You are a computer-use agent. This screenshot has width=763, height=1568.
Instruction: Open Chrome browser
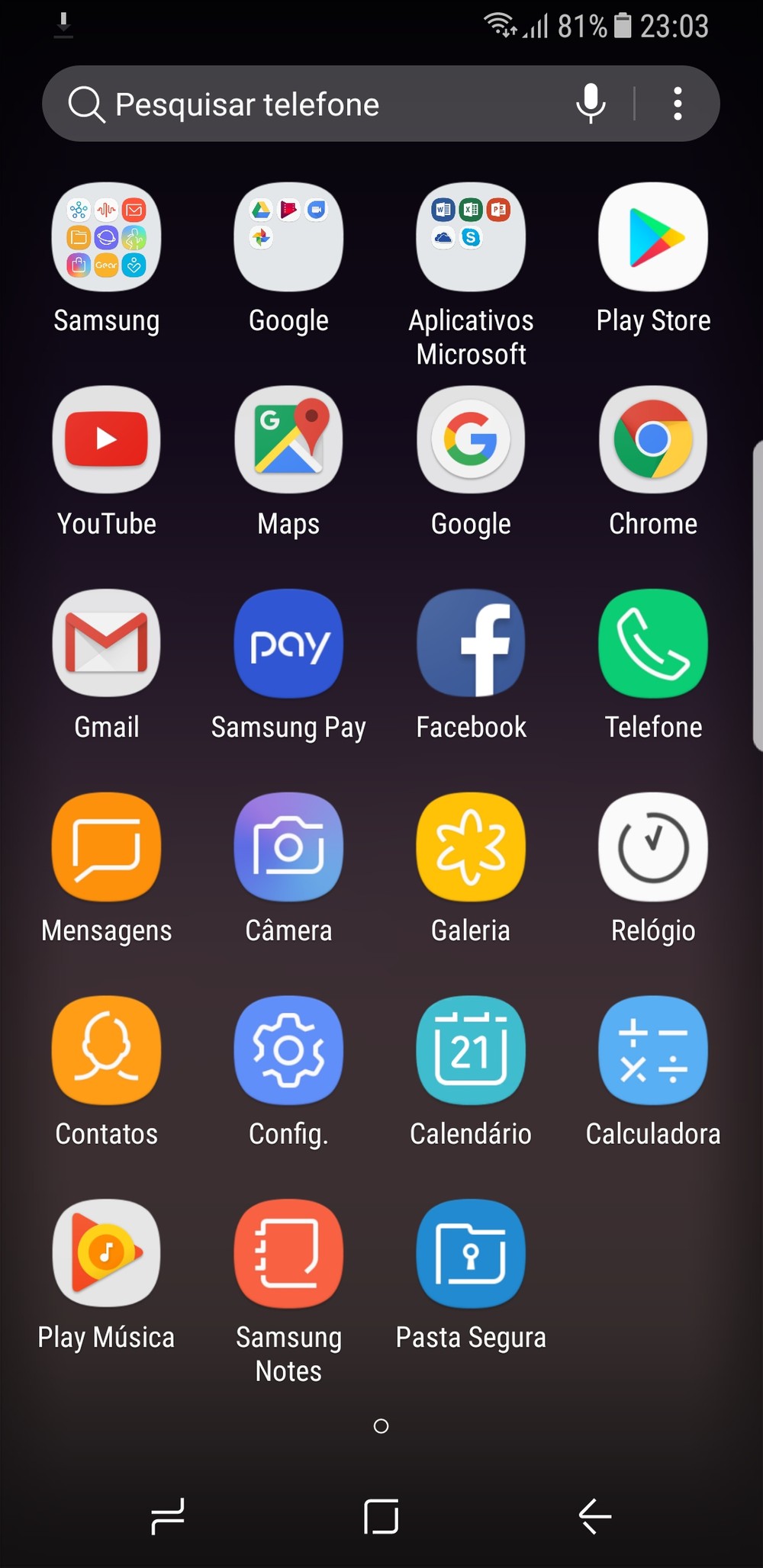point(653,440)
